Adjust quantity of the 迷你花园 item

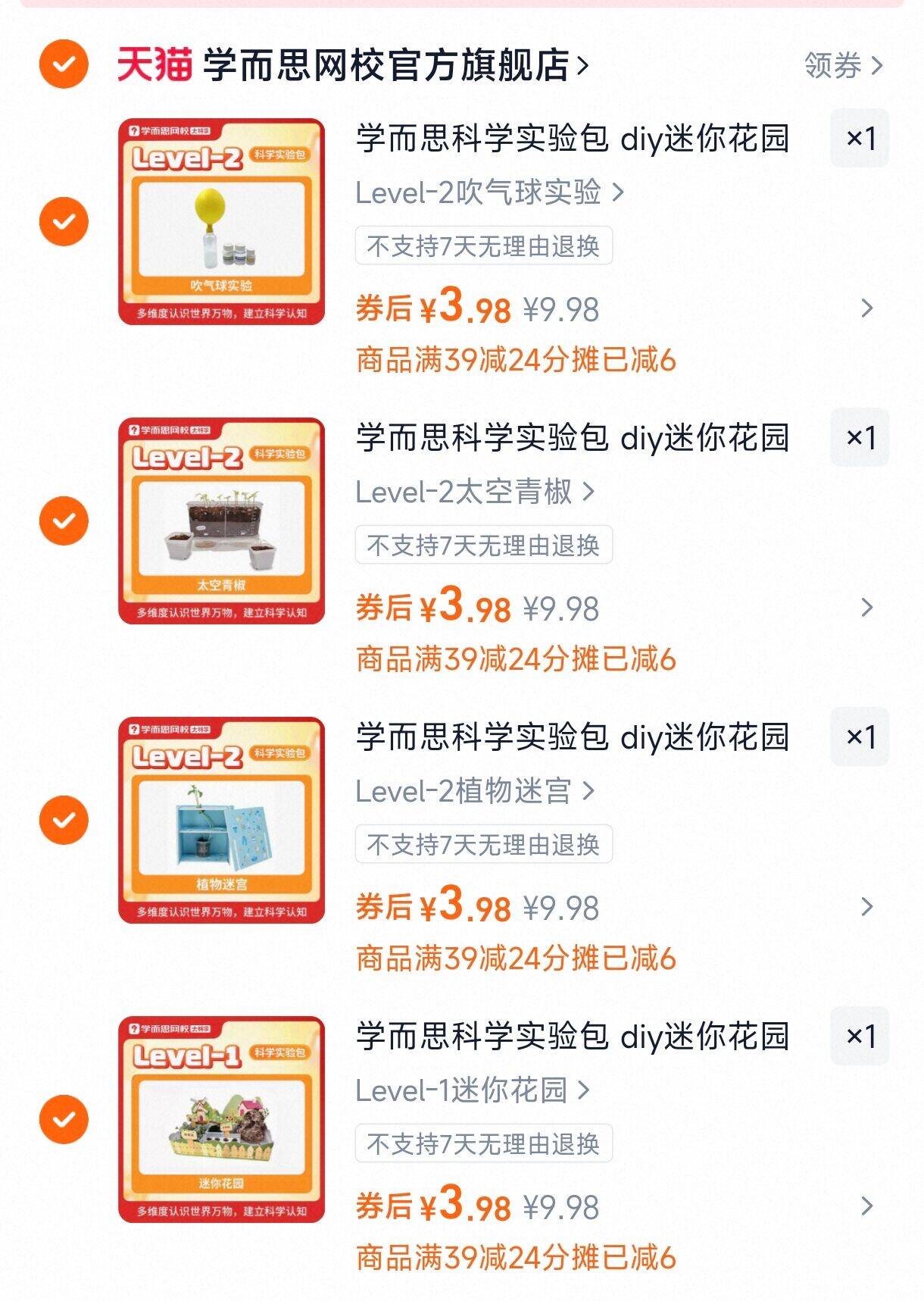[x=860, y=1037]
